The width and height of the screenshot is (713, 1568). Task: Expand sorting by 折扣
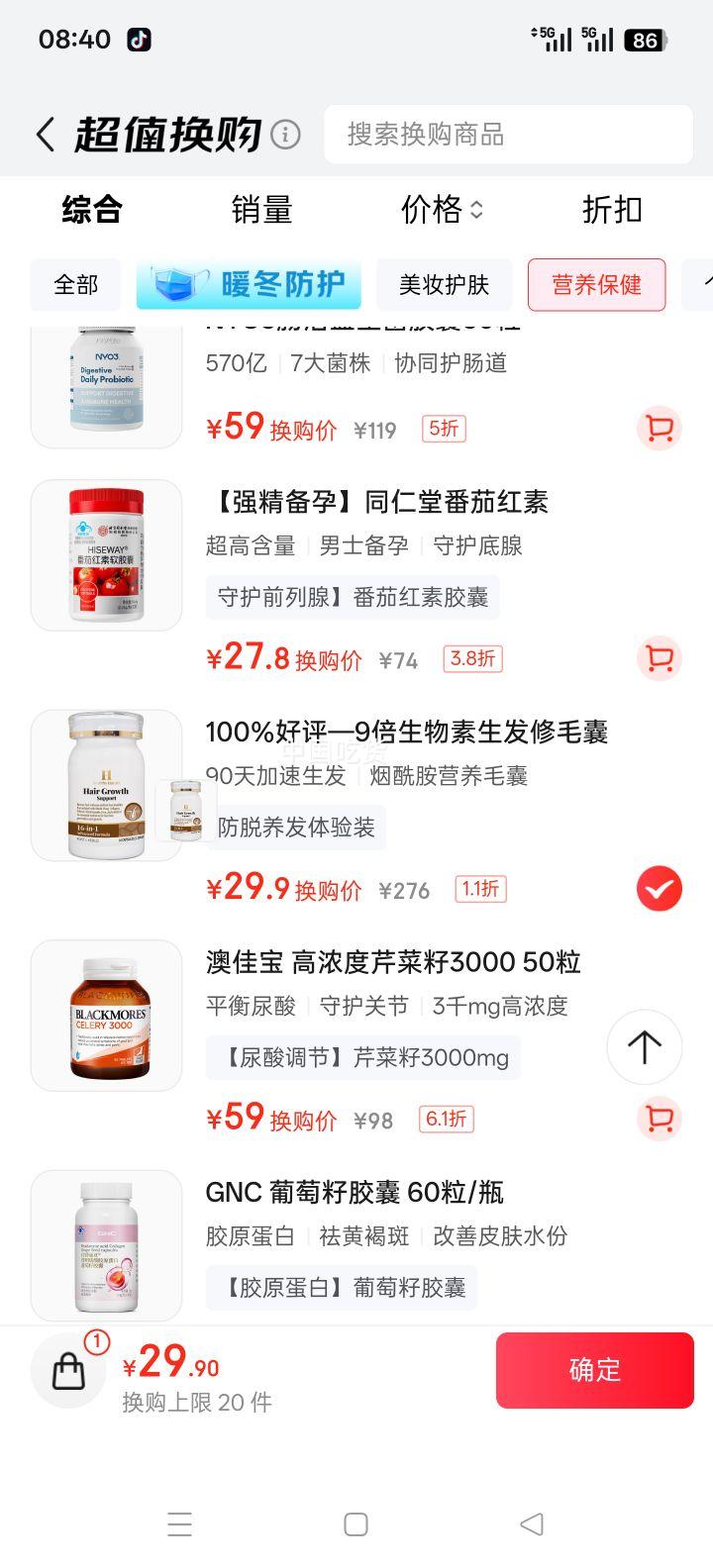click(x=611, y=210)
